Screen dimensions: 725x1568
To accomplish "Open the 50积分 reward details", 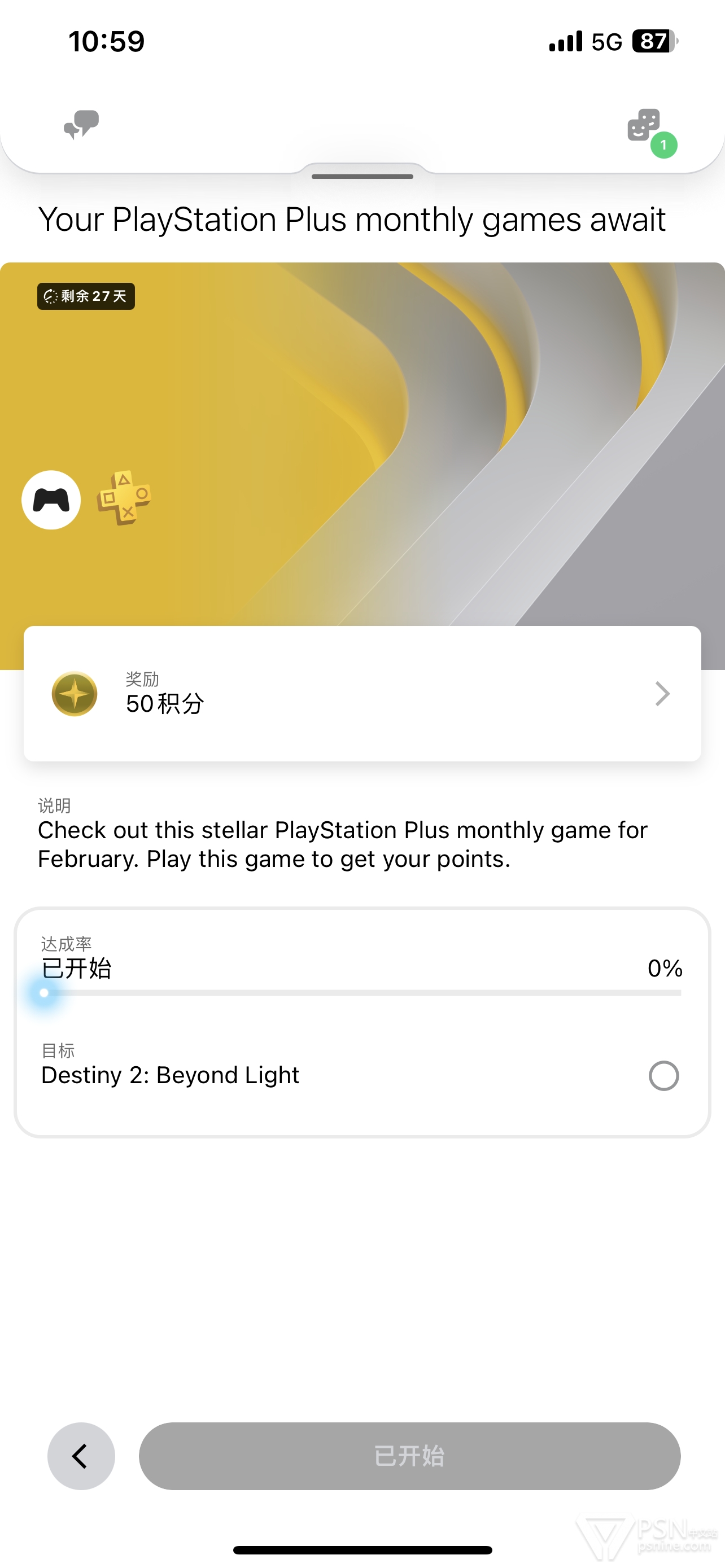I will (x=362, y=693).
